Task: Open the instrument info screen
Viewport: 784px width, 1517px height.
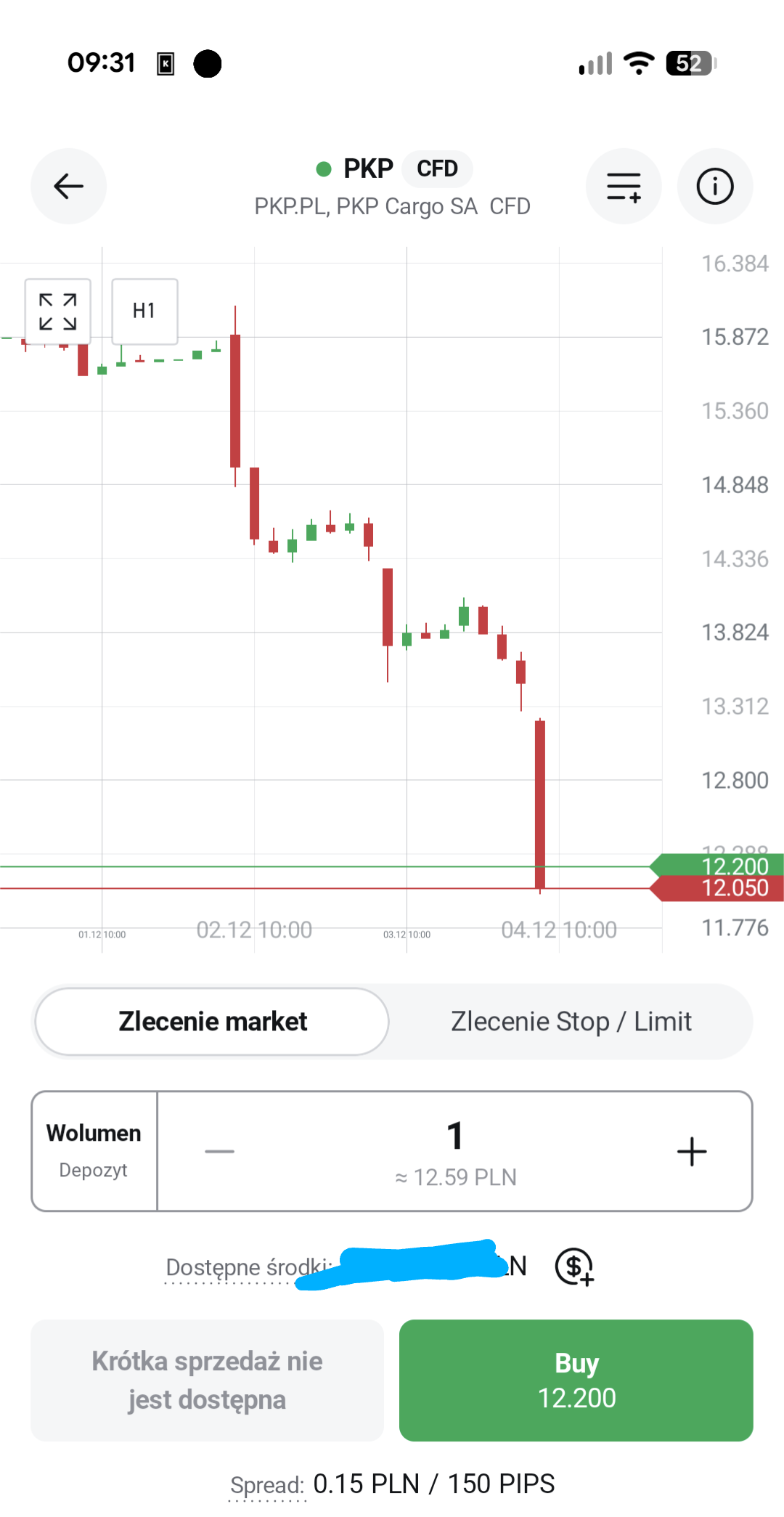Action: (x=714, y=187)
